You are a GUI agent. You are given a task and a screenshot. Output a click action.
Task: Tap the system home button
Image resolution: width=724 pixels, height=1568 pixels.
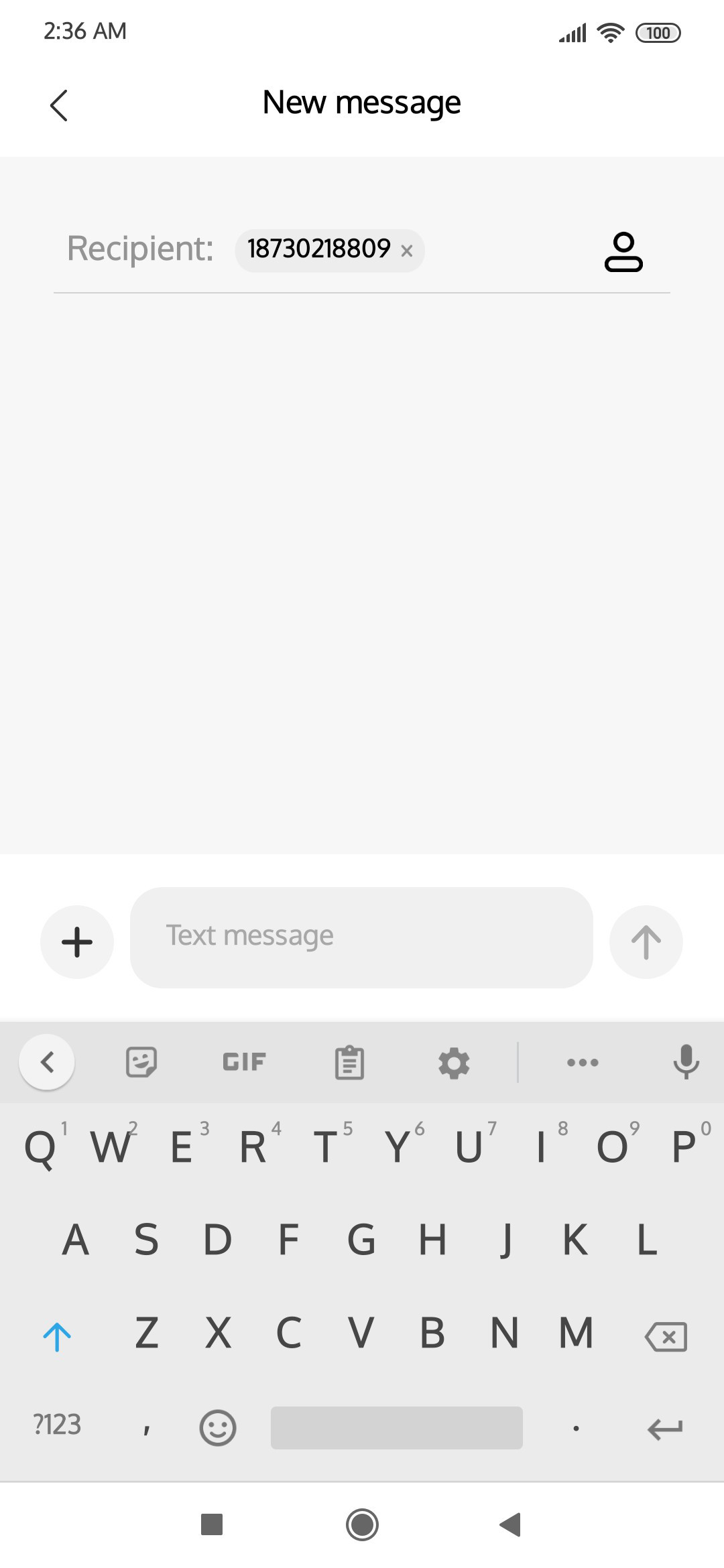(362, 1525)
